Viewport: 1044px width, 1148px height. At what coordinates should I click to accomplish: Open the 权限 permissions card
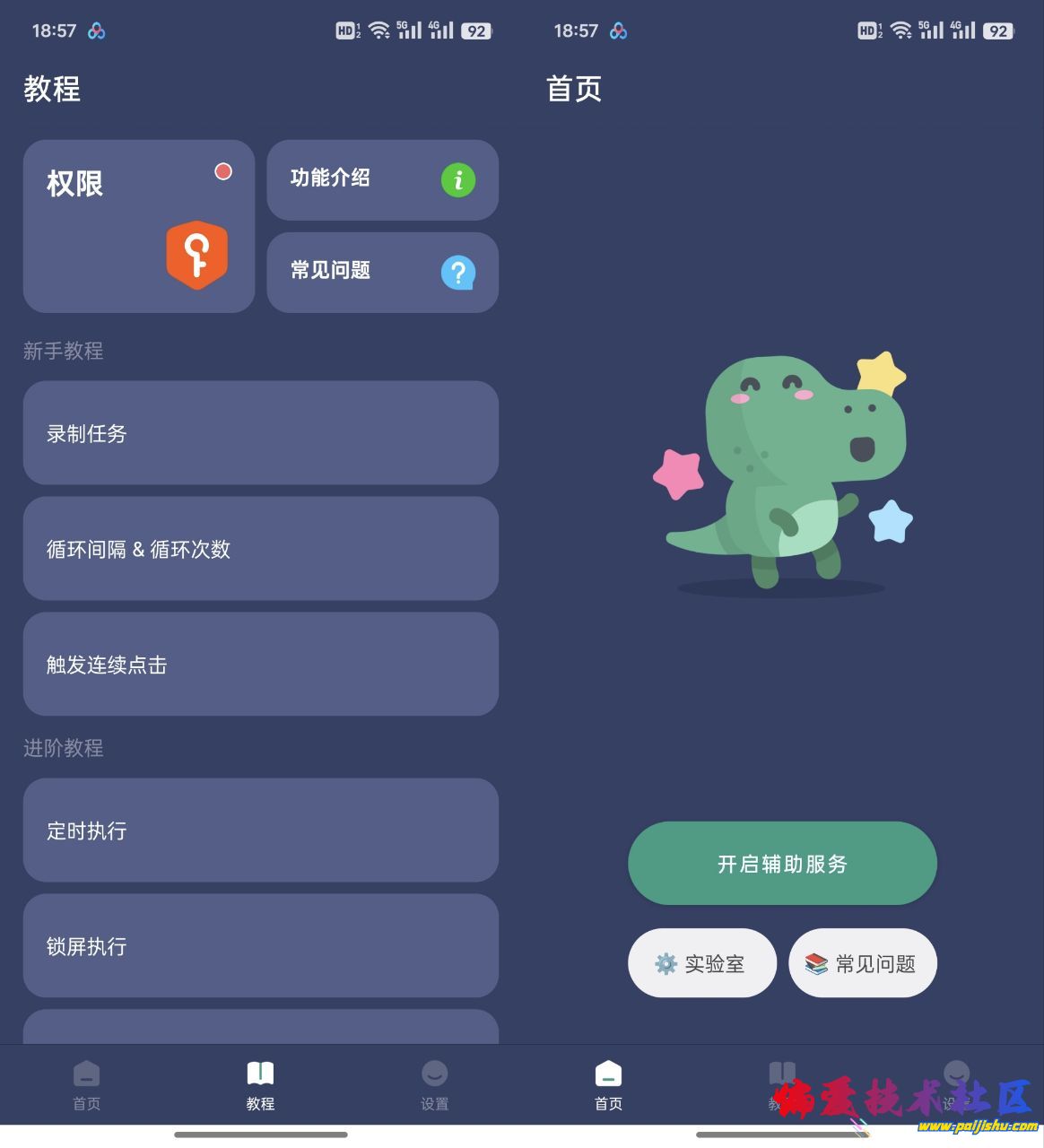pos(139,226)
